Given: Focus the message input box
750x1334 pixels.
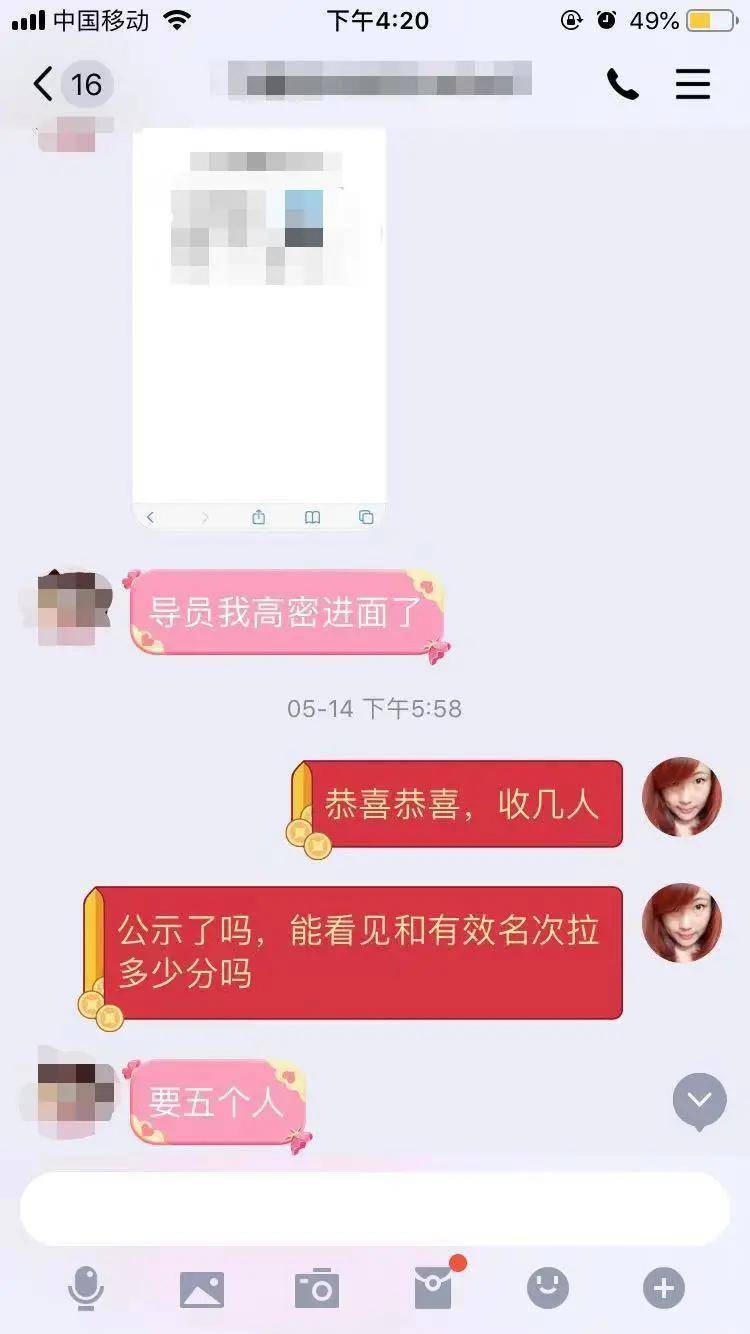Looking at the screenshot, I should tap(375, 1208).
